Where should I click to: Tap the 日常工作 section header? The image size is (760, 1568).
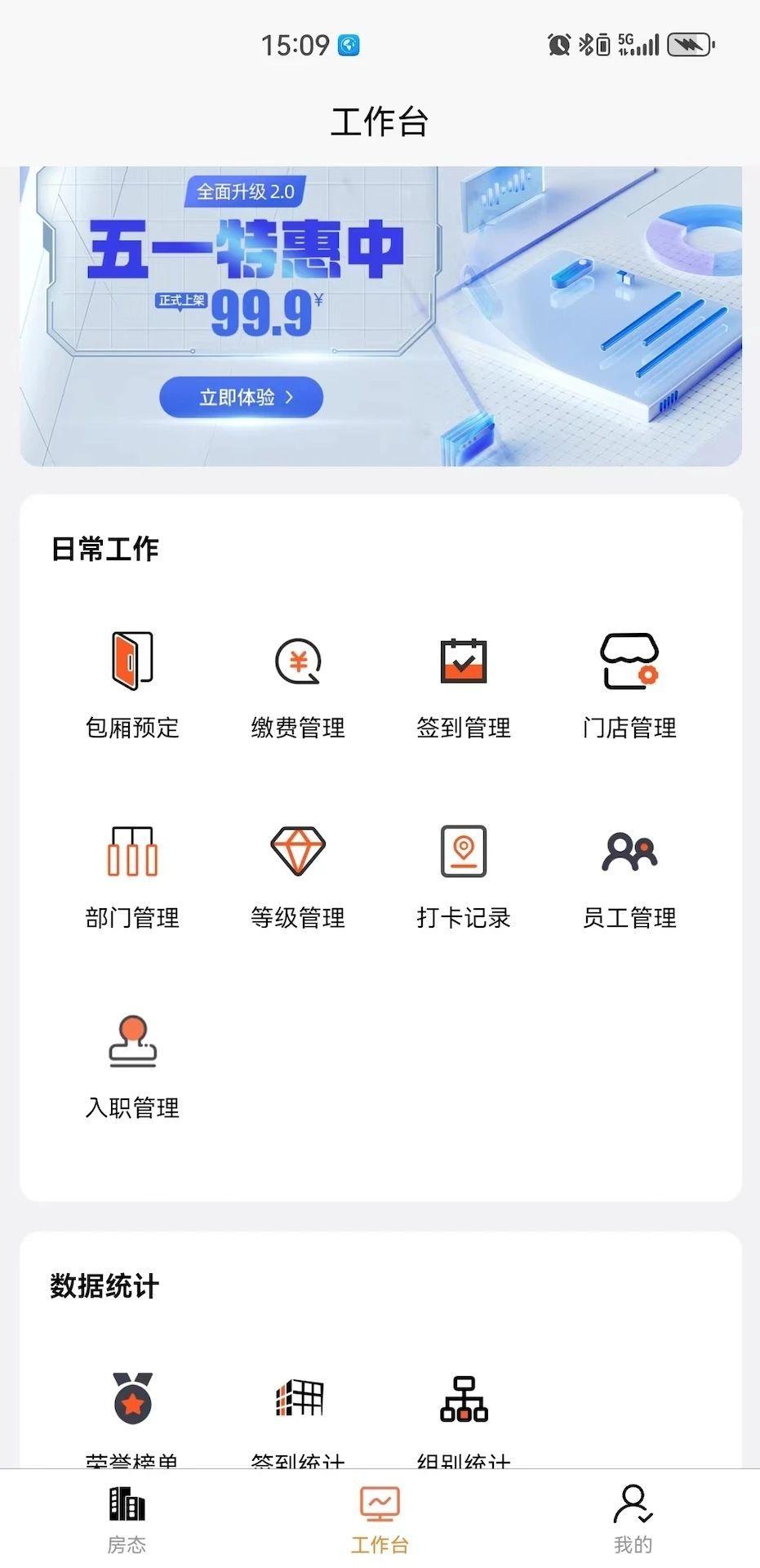coord(104,550)
